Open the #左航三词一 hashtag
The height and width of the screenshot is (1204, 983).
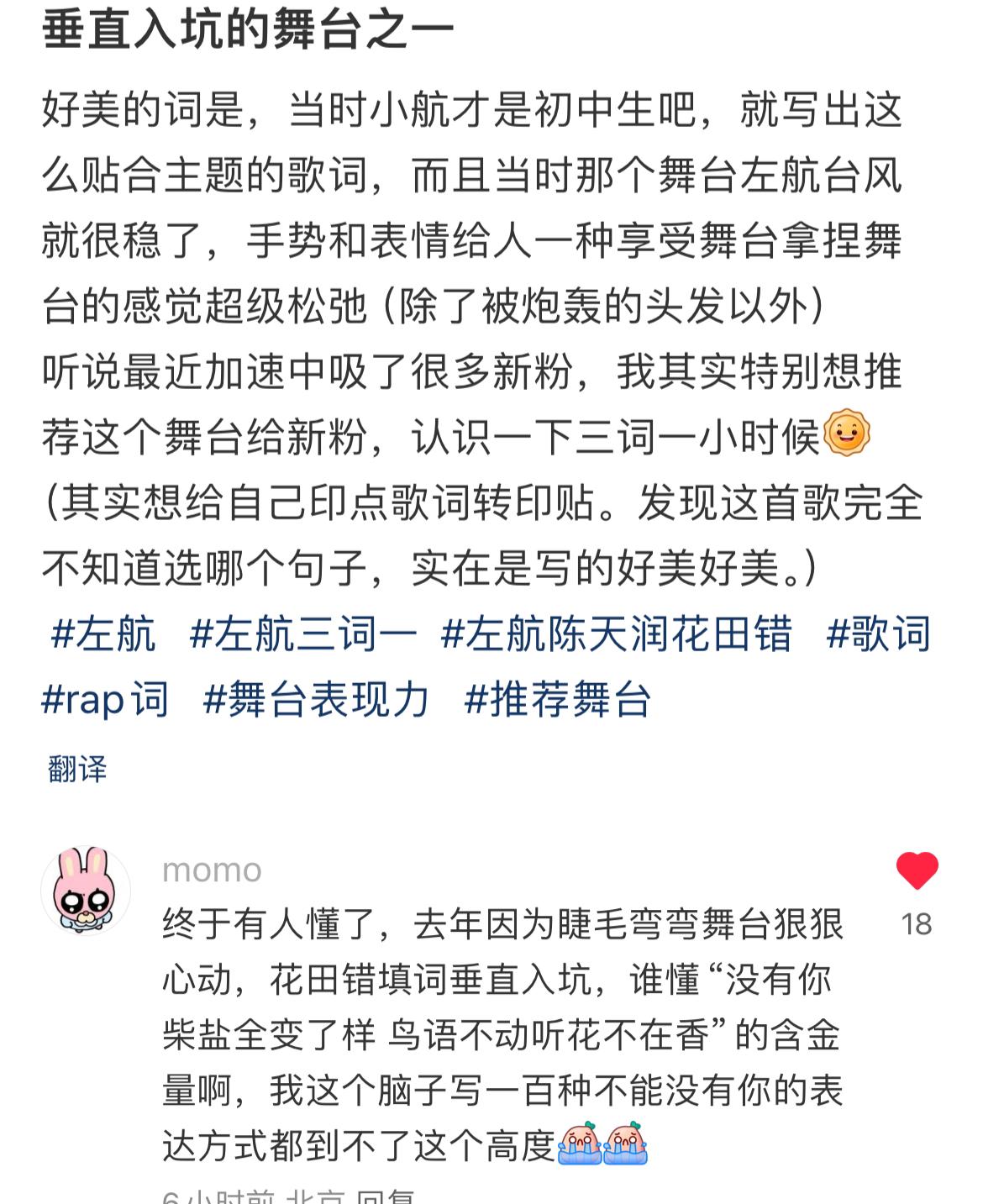click(302, 634)
